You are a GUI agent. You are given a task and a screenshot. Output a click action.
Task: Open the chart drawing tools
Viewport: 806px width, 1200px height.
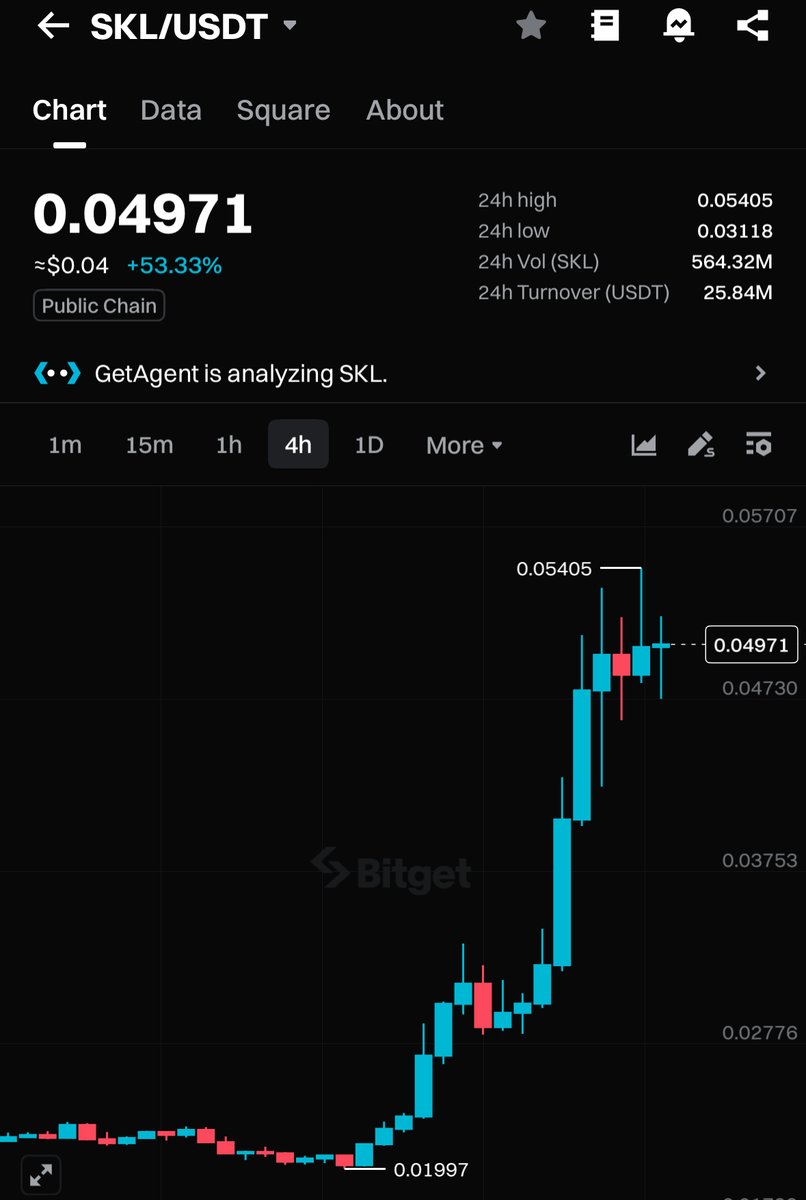point(701,445)
